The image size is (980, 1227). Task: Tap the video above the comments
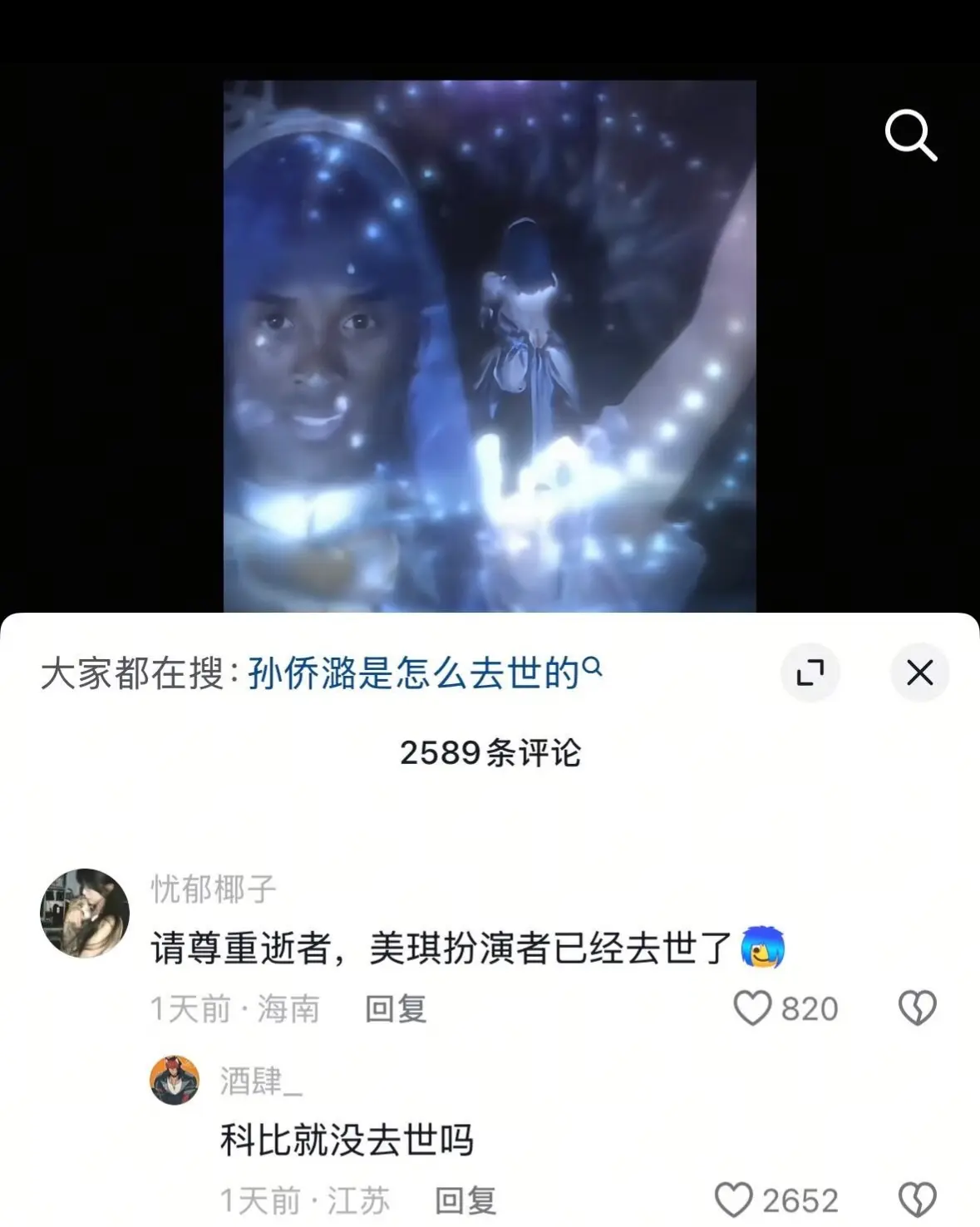[x=490, y=345]
